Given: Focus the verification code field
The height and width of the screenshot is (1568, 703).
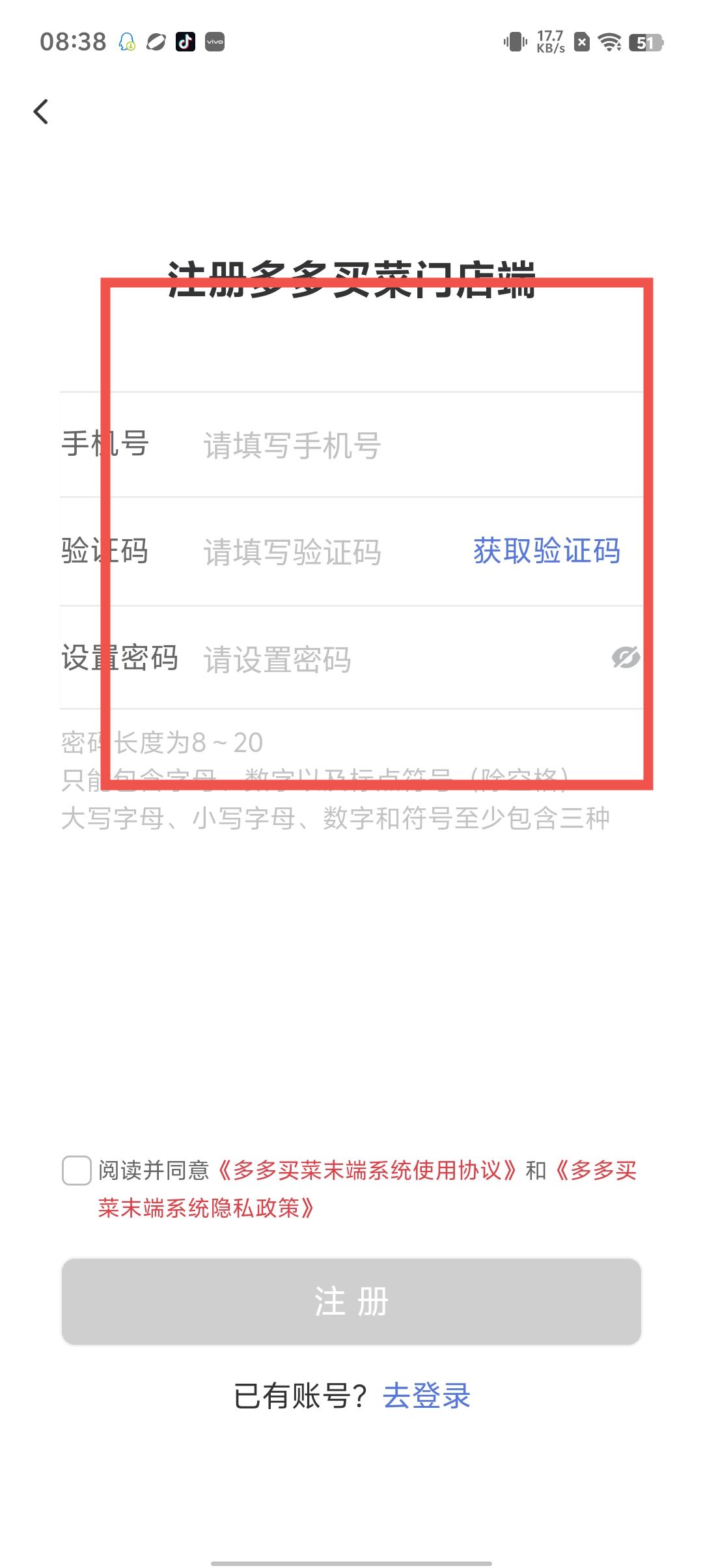Looking at the screenshot, I should point(325,552).
